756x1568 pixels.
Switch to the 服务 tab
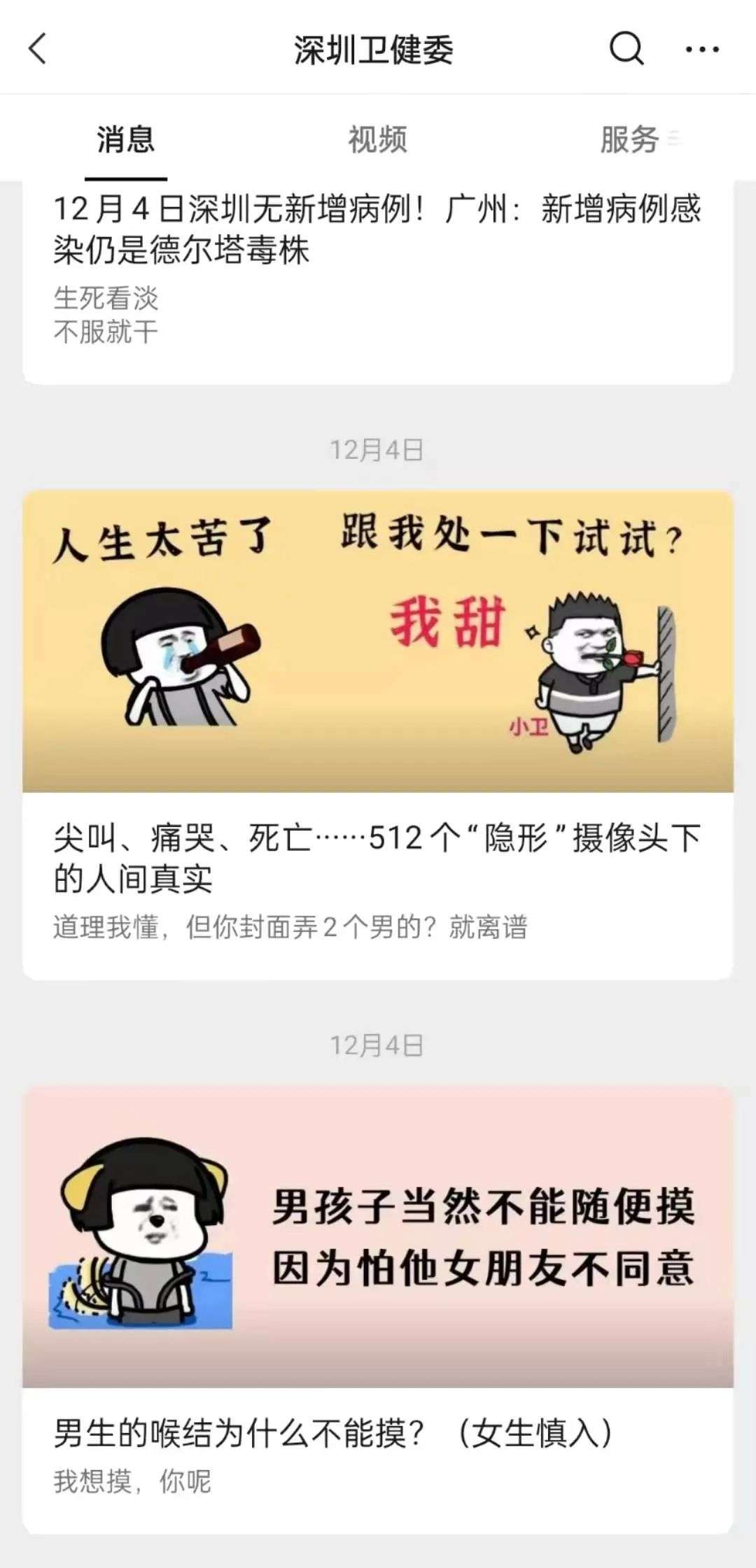click(x=630, y=139)
